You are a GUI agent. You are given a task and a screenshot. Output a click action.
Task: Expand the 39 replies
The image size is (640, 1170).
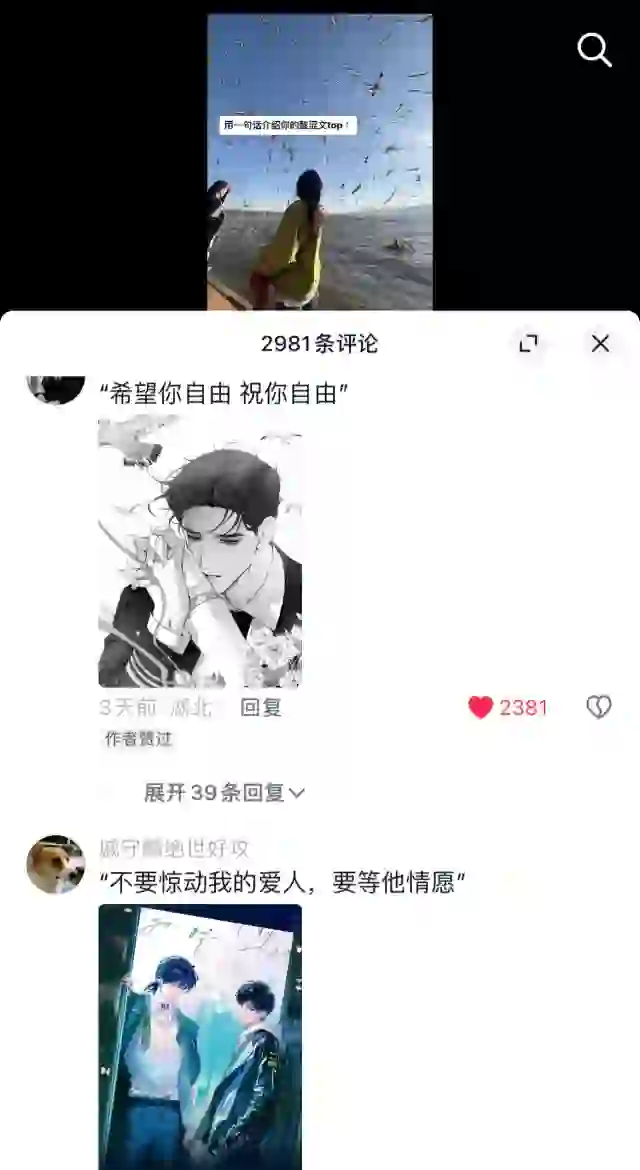(225, 792)
